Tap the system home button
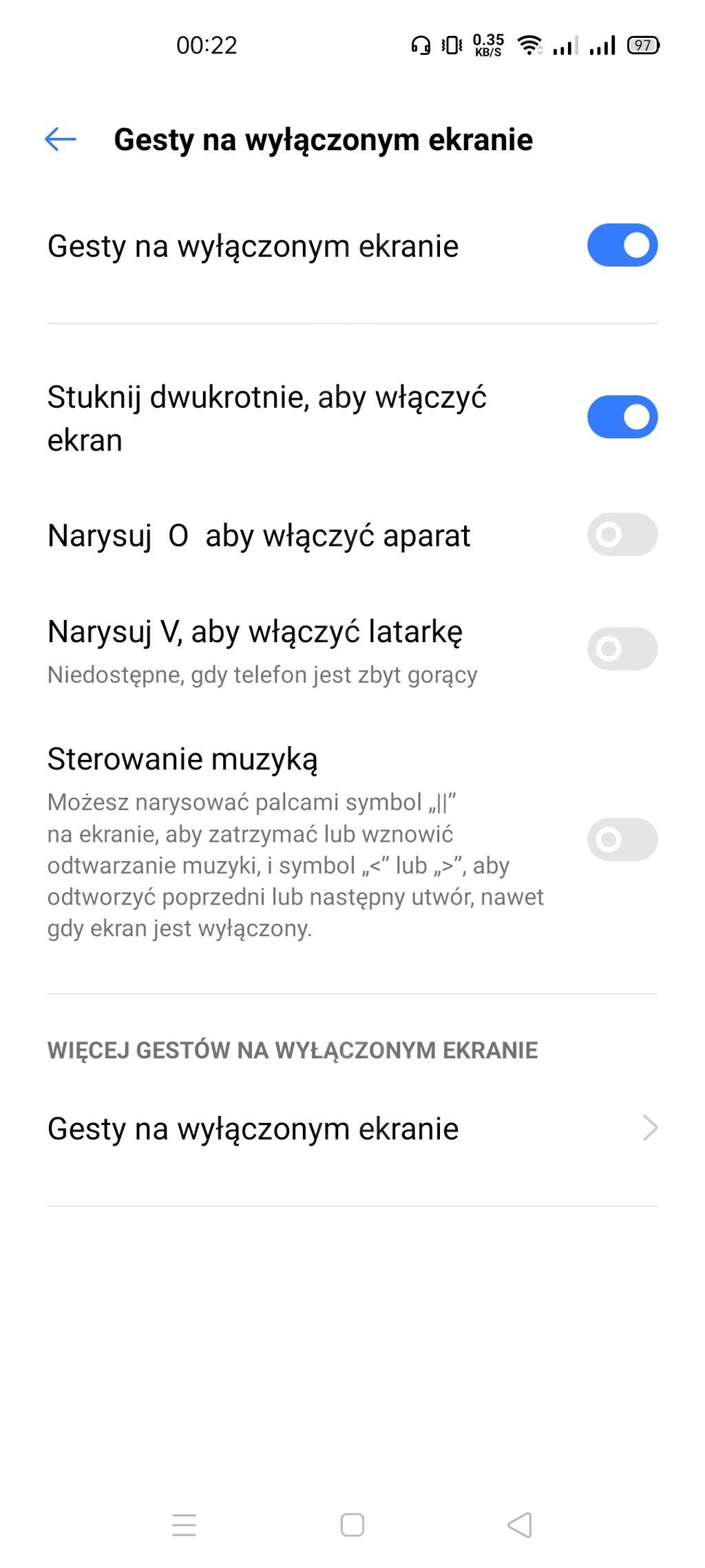705x1568 pixels. [352, 1525]
